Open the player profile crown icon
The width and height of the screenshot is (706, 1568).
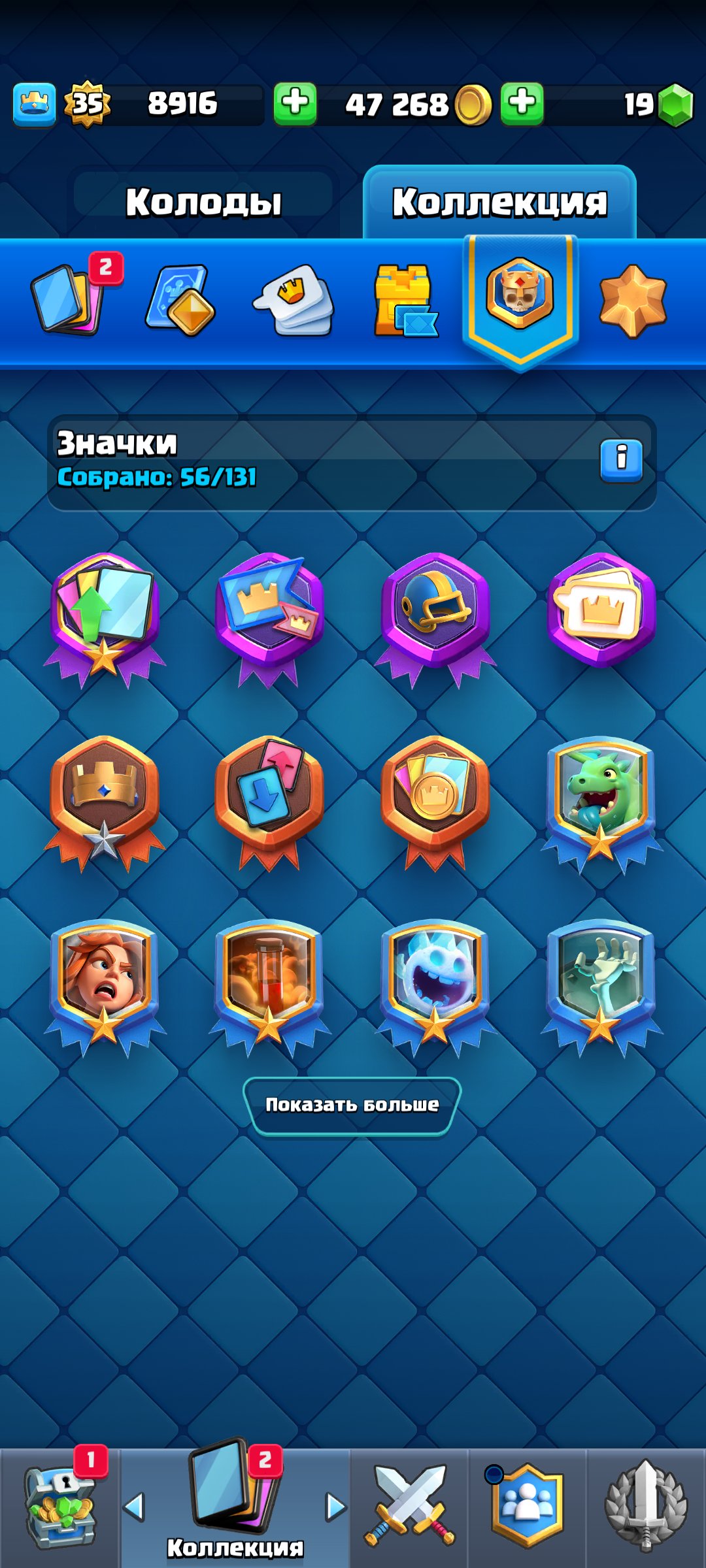click(34, 105)
